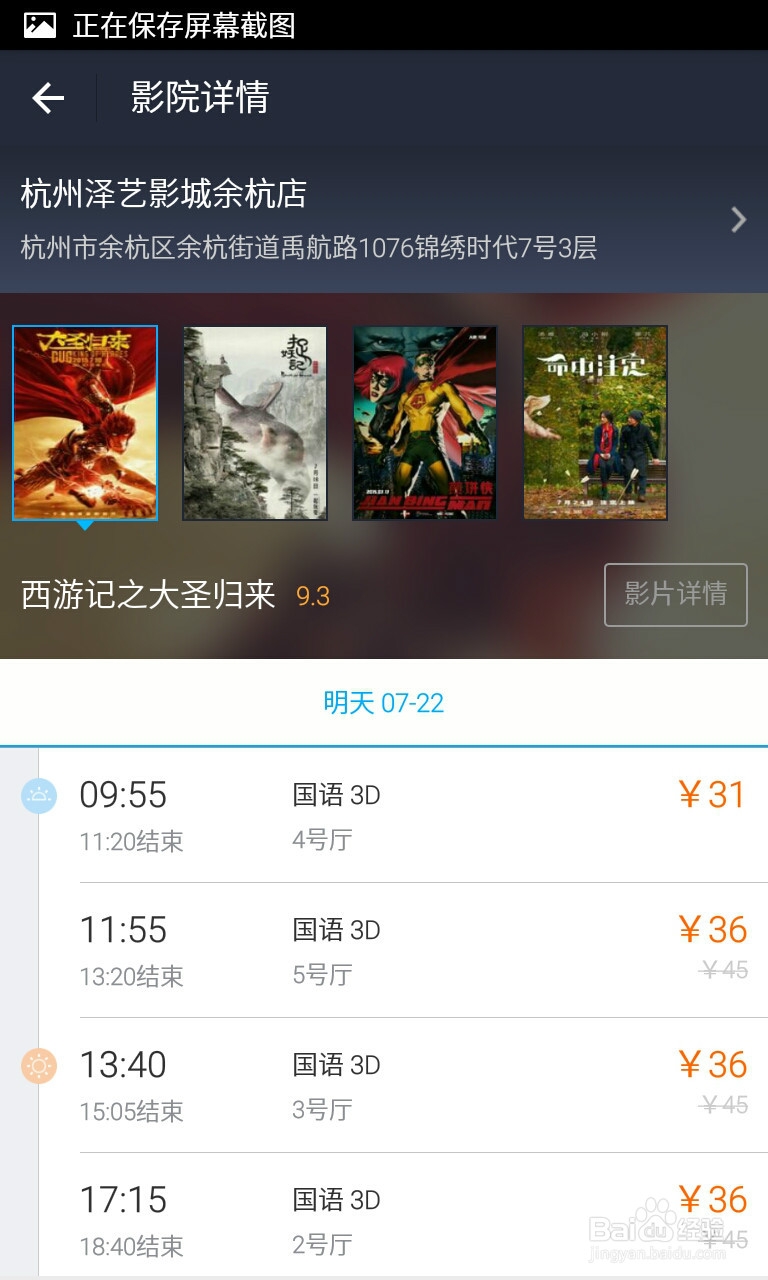768x1280 pixels.
Task: Tap the ¥36 price of the 11:55 show
Action: (713, 929)
